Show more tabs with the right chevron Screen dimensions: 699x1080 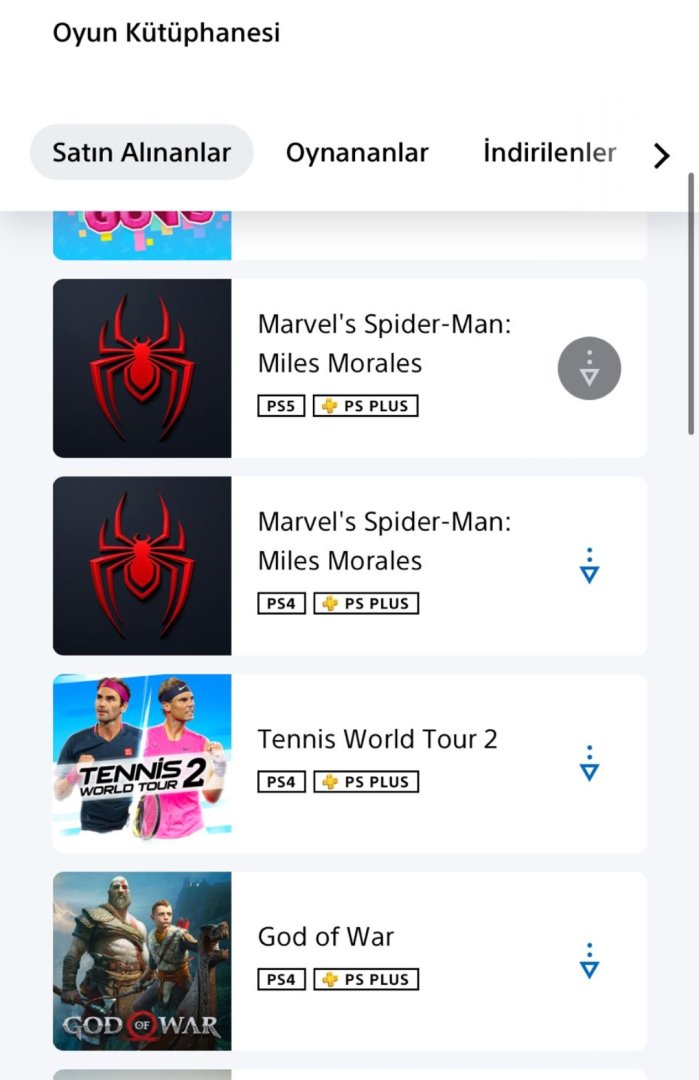pos(661,155)
